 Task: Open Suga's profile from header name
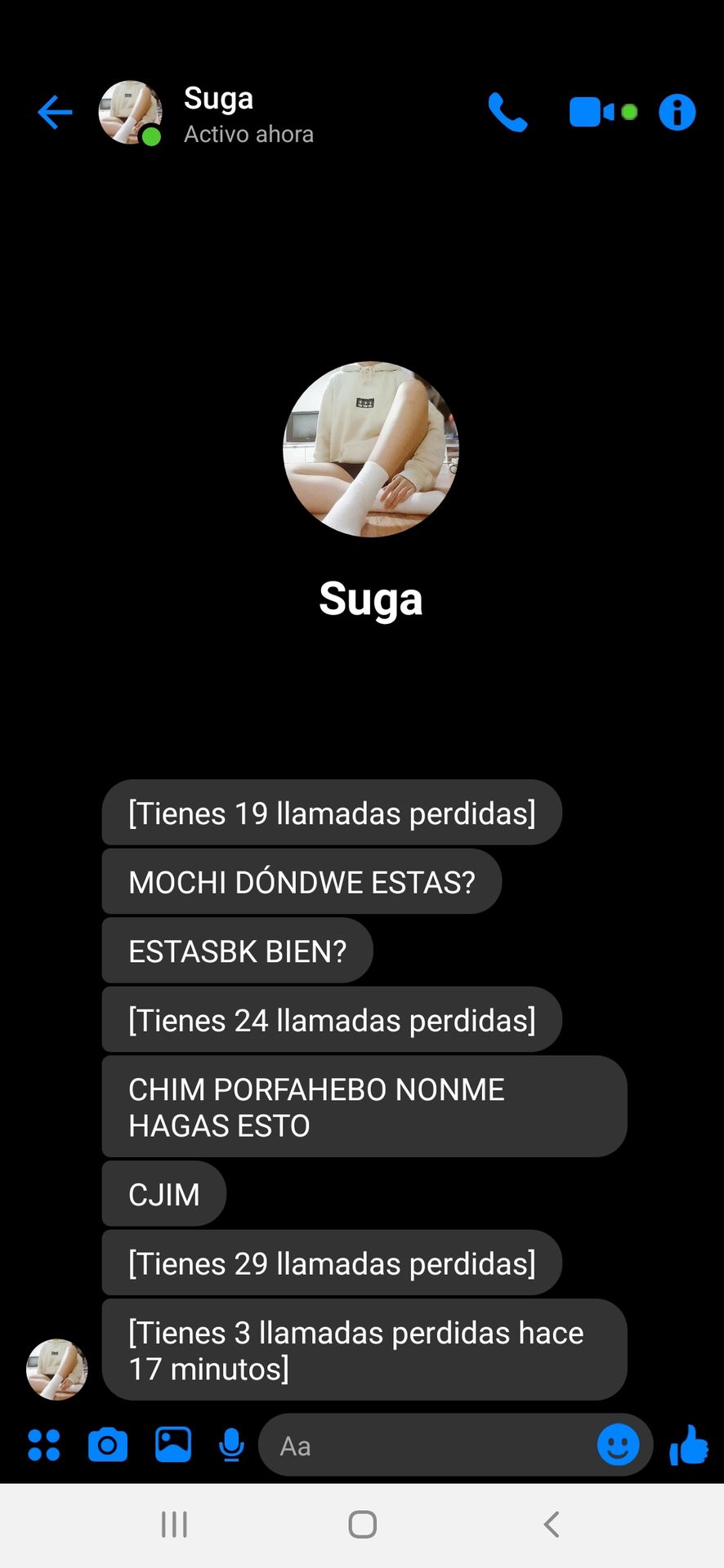(218, 99)
